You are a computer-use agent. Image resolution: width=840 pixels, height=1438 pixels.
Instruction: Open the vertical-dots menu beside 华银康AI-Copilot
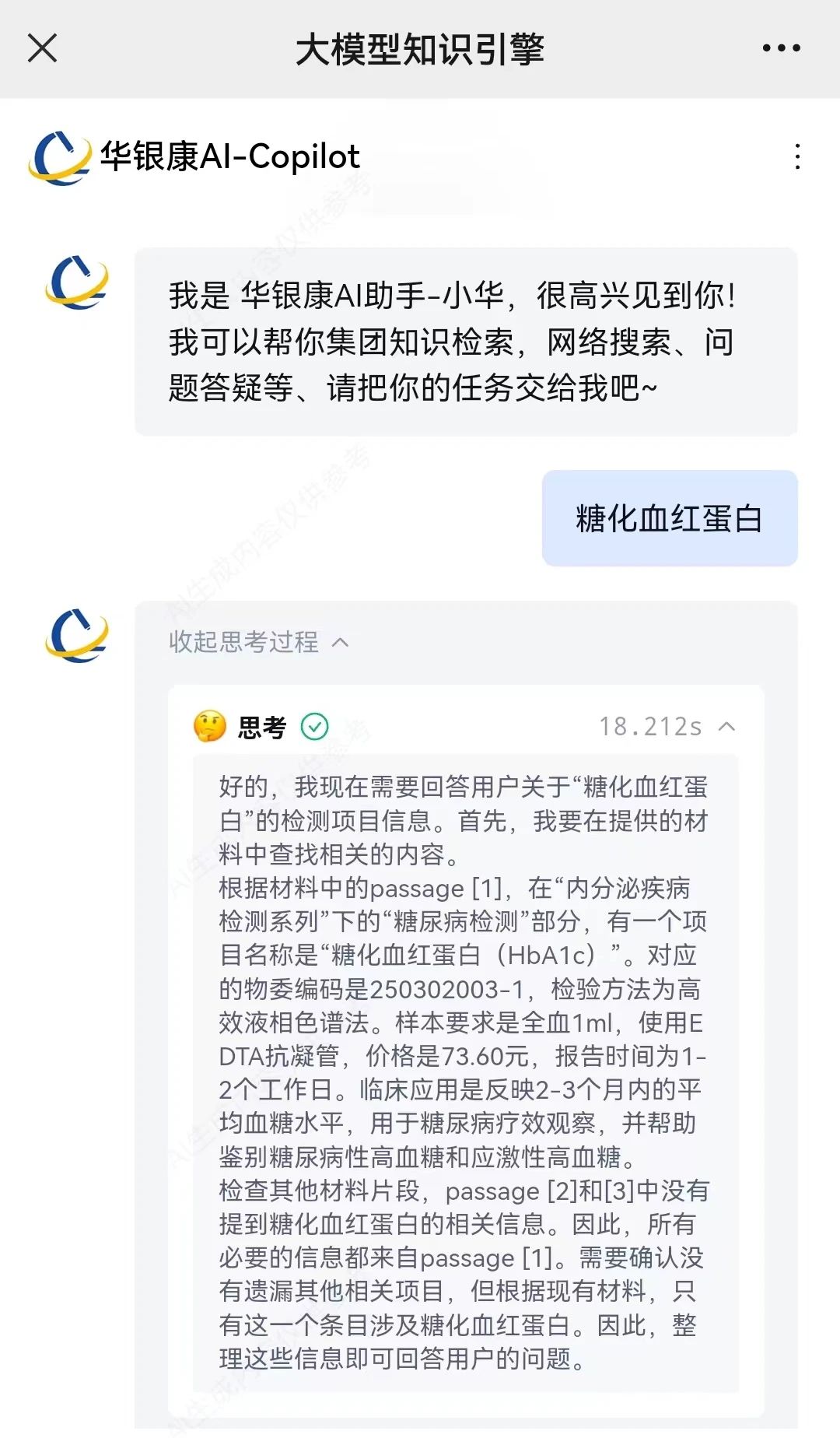(x=797, y=156)
